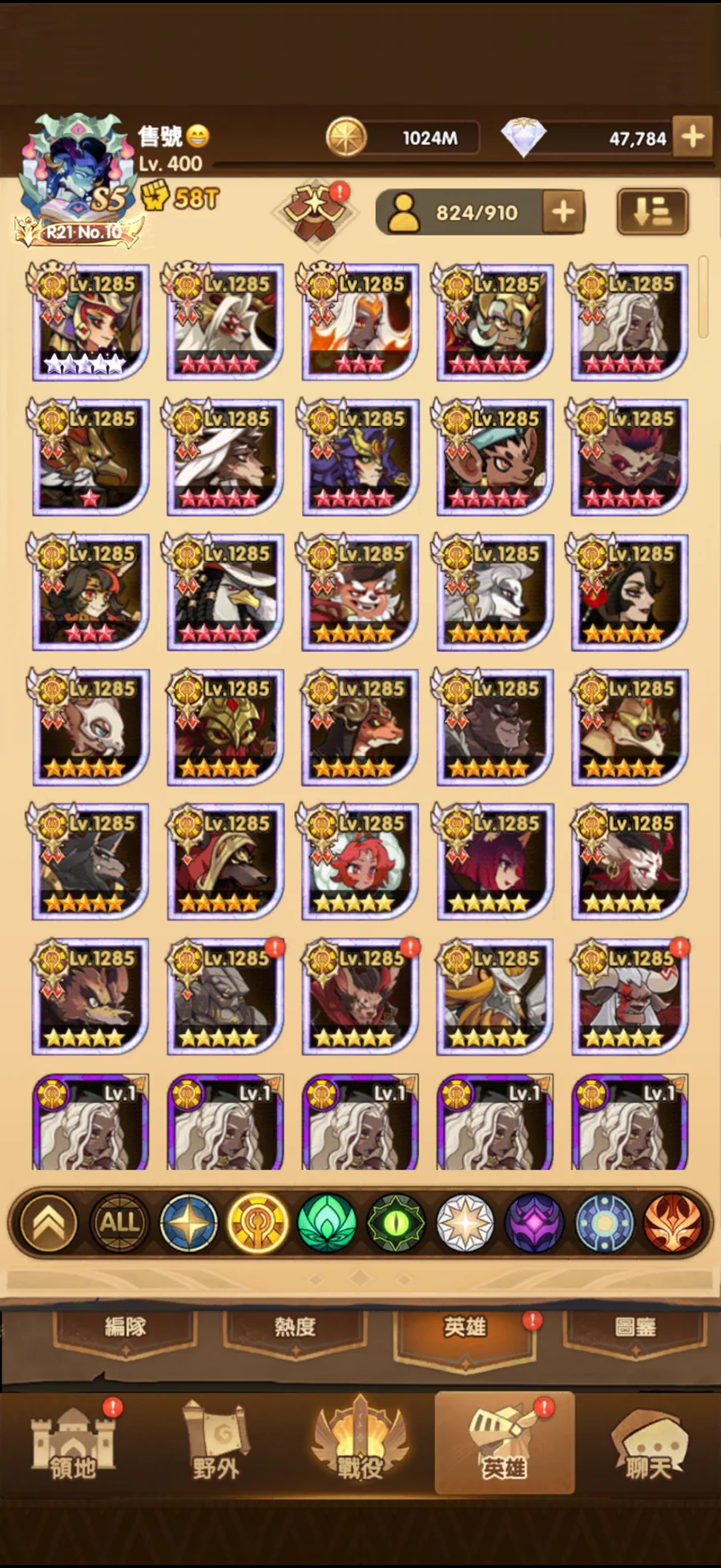Filter heroes by the green leaf faction
This screenshot has width=721, height=1568.
pos(326,1223)
